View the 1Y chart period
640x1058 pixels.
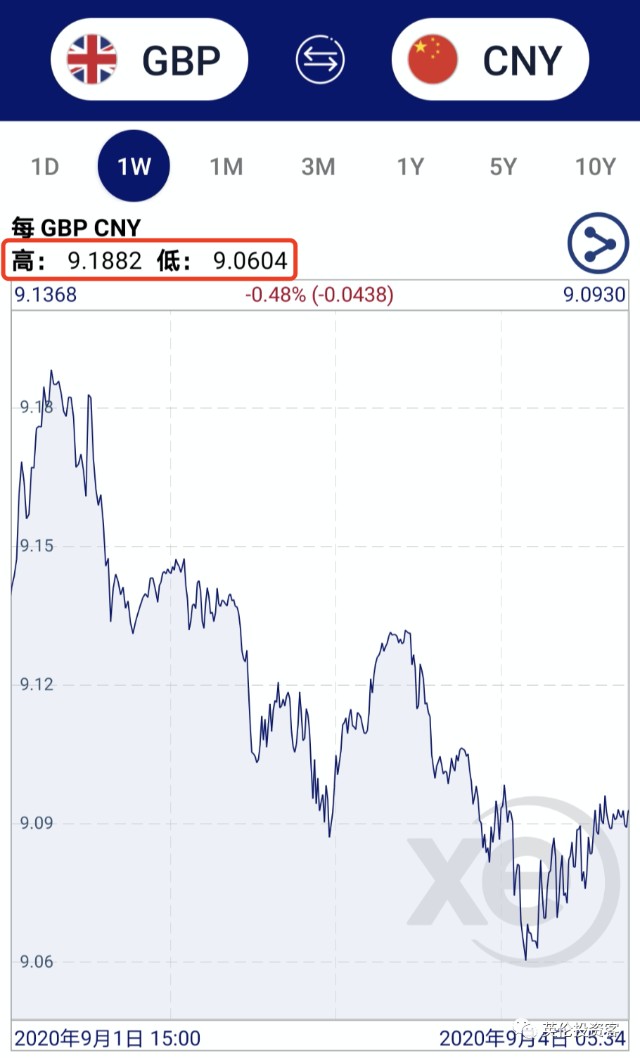(410, 166)
